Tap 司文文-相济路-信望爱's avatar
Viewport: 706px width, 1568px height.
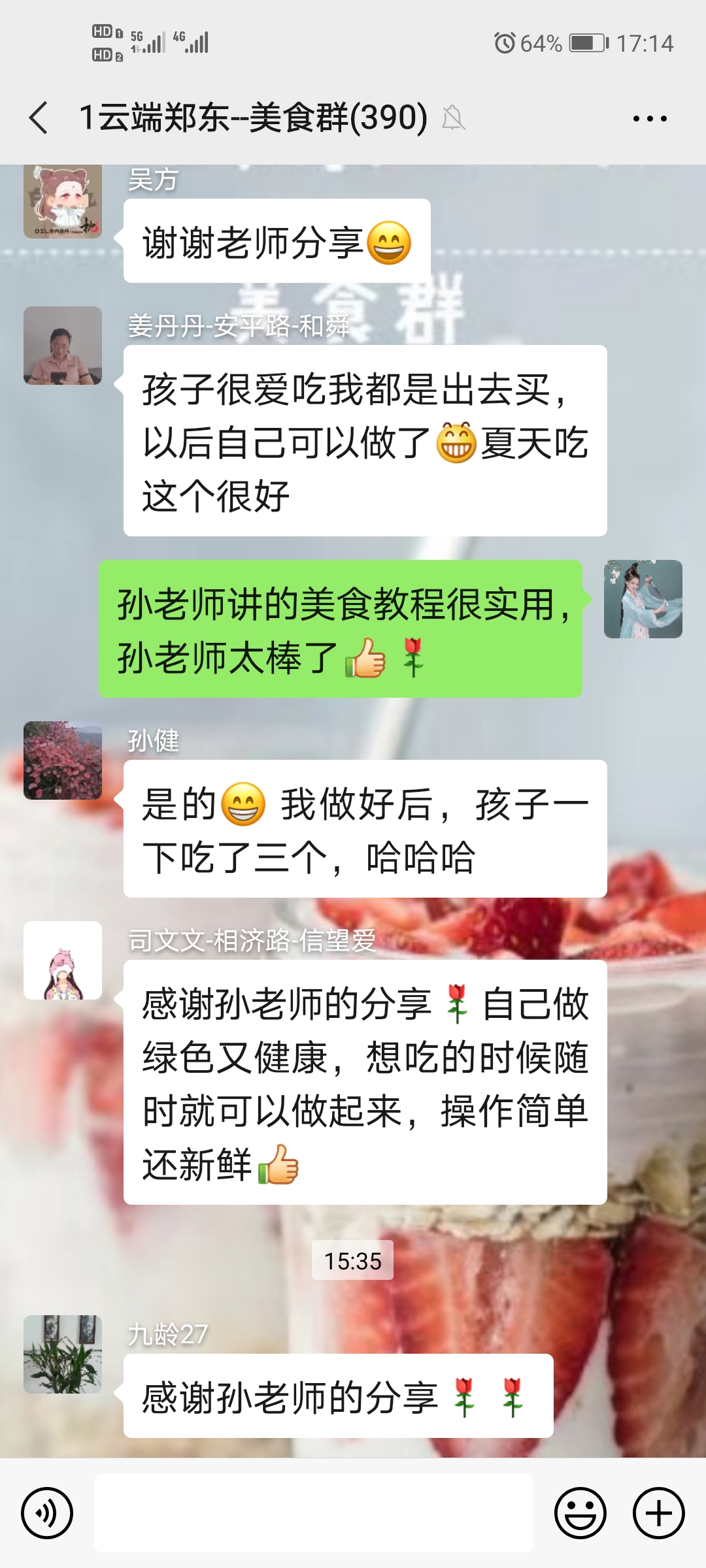click(63, 960)
